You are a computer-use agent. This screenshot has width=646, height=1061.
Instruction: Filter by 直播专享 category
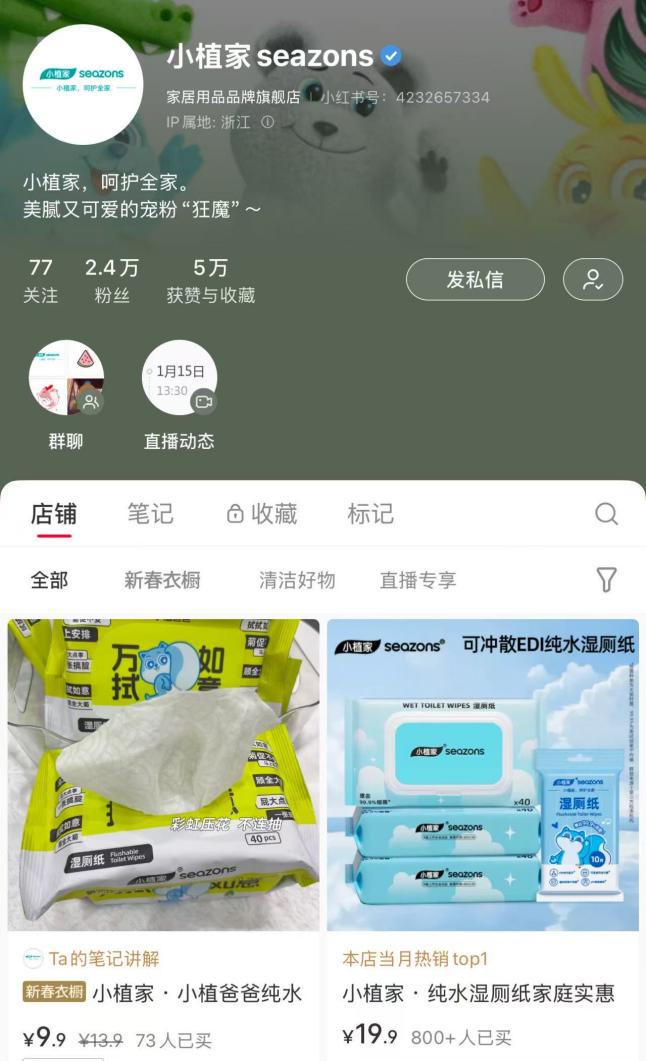[418, 580]
